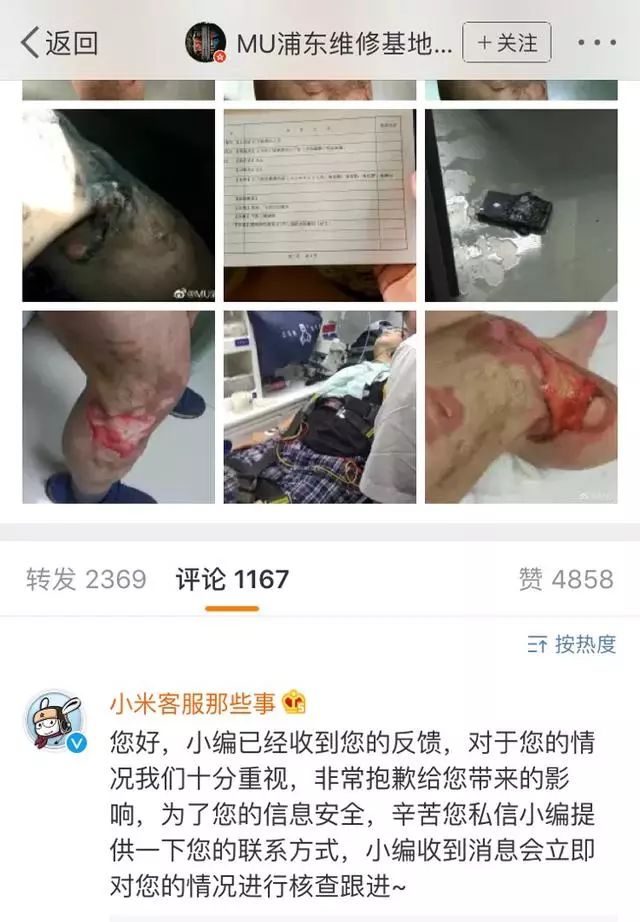The height and width of the screenshot is (922, 640).
Task: Go back with the 返回 button
Action: click(x=60, y=43)
